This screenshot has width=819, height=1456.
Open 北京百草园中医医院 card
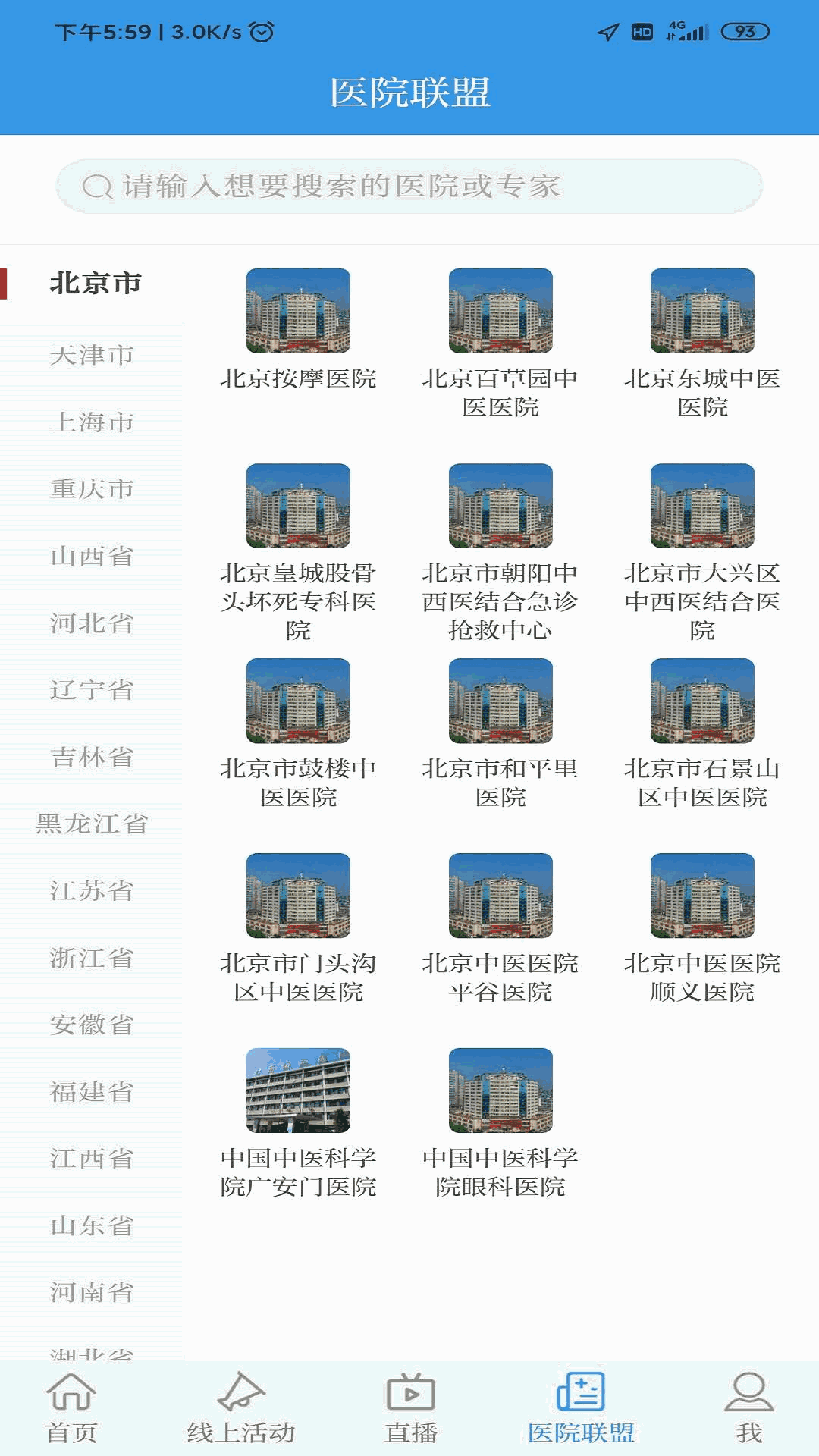pos(500,341)
